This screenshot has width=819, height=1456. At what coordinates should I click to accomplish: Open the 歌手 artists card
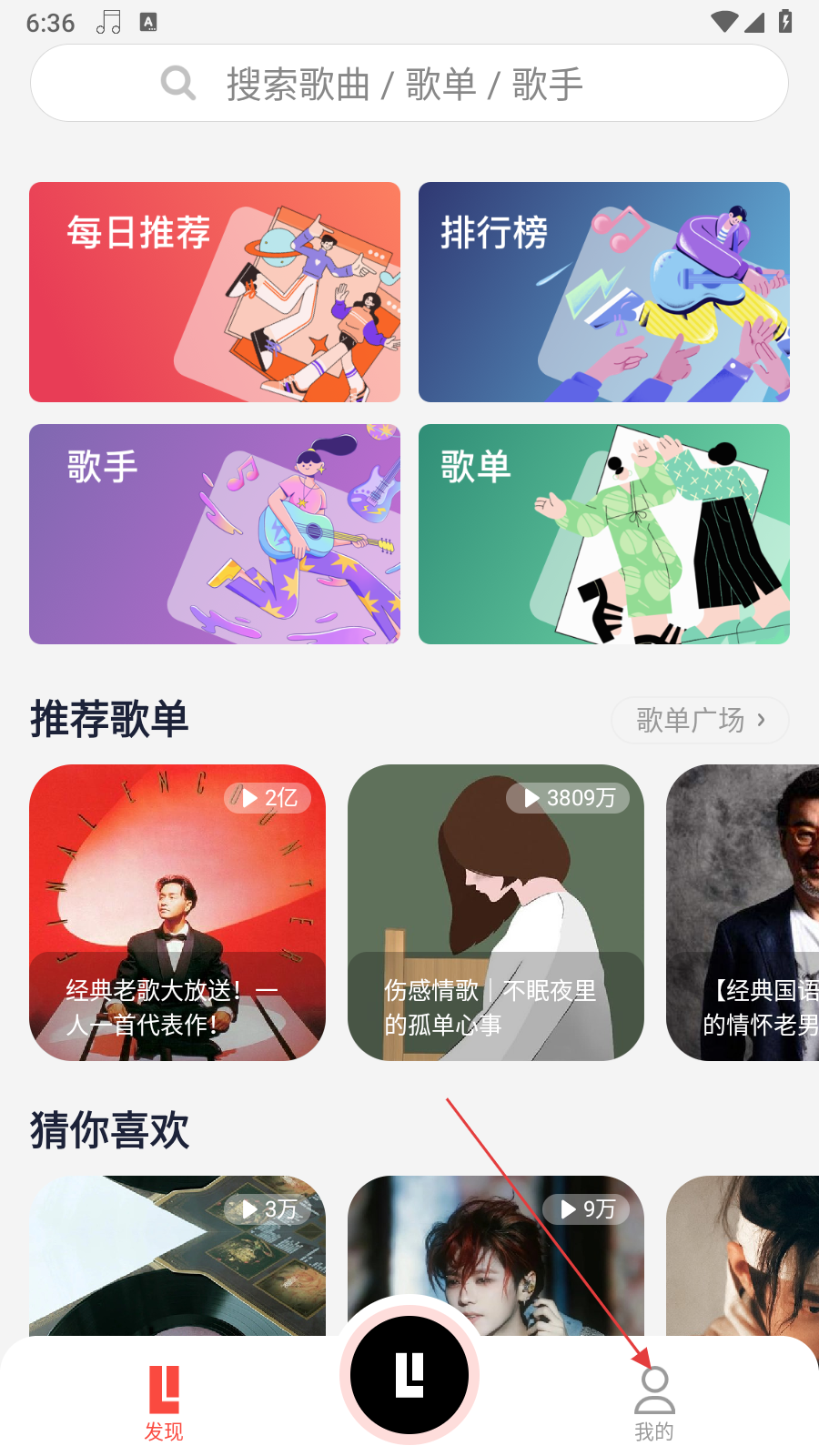tap(215, 534)
